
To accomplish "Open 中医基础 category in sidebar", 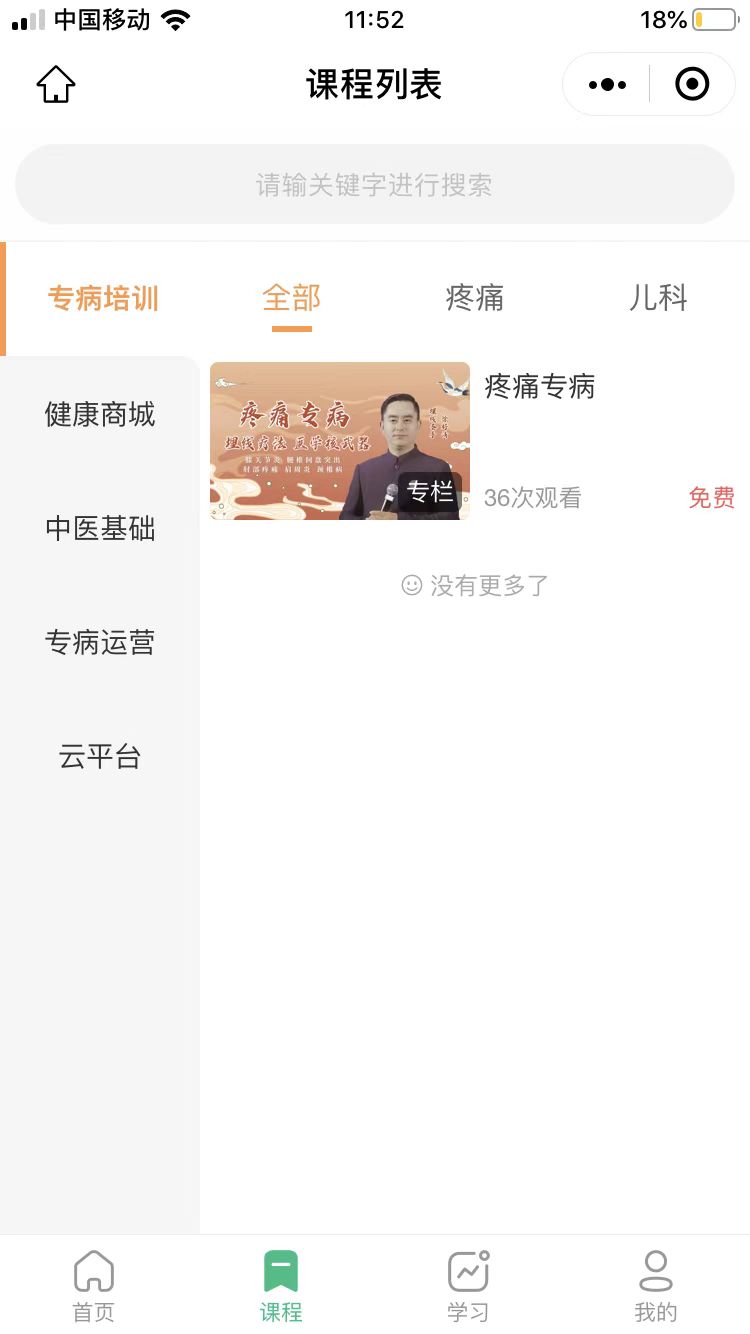I will [x=100, y=528].
